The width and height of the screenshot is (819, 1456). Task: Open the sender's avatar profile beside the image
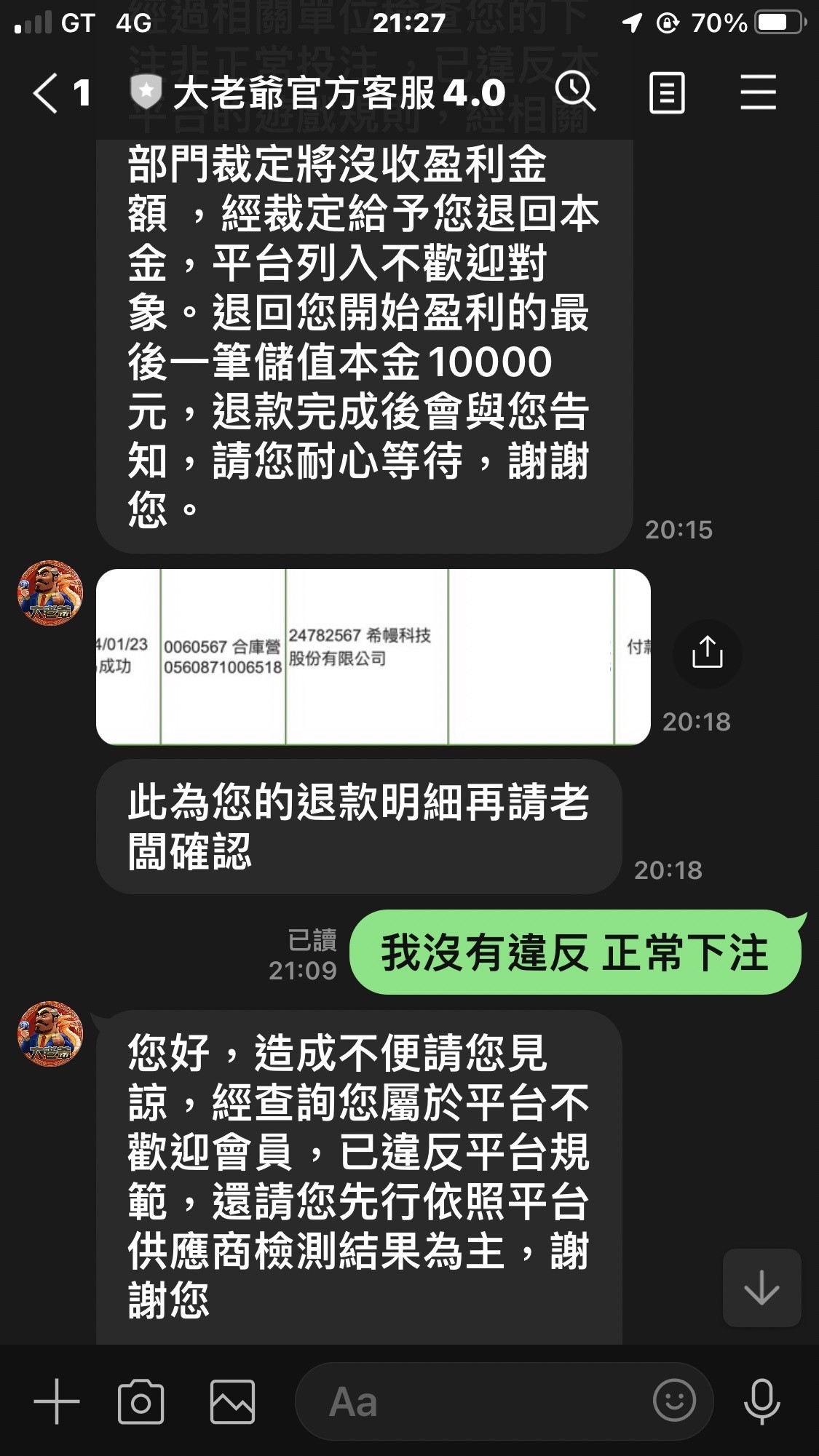pos(50,594)
